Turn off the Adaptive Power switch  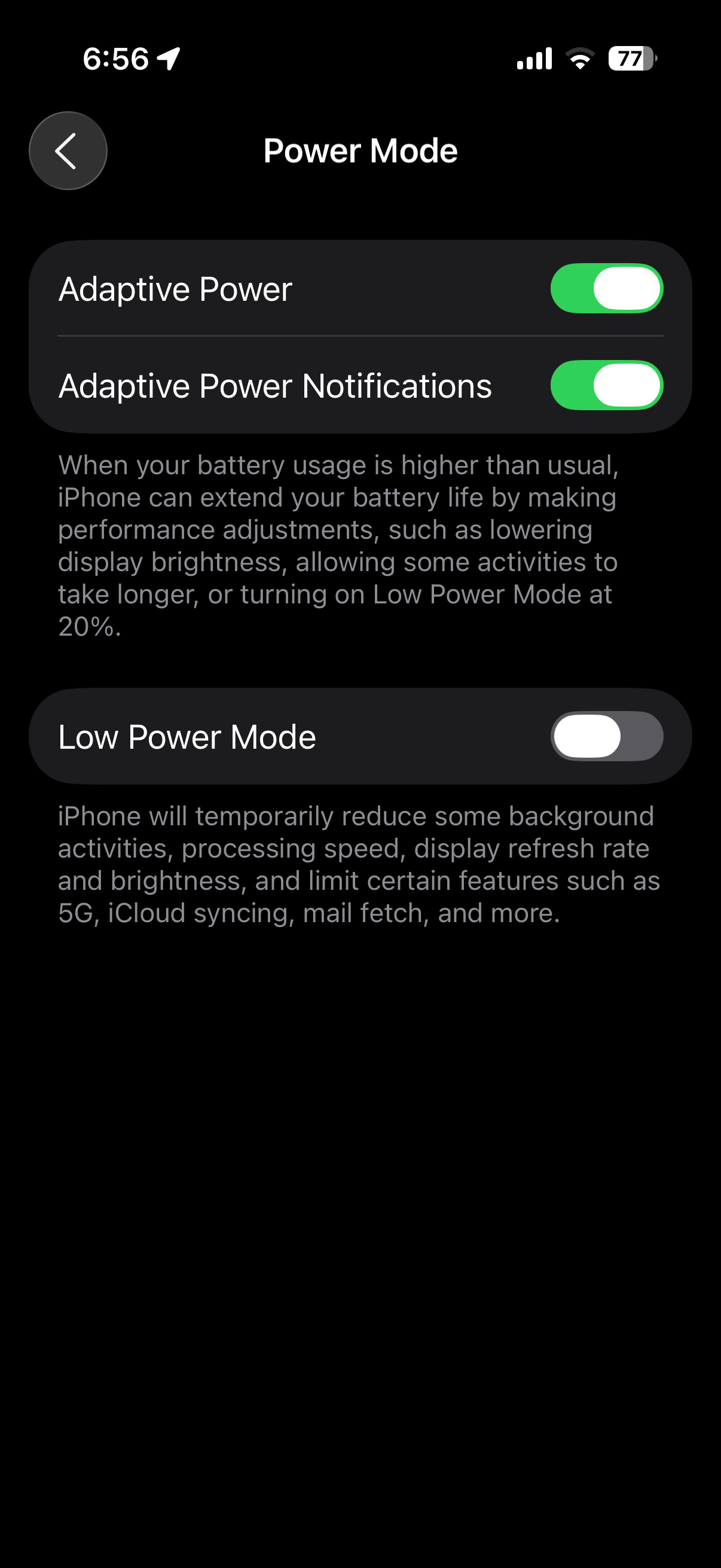(606, 288)
